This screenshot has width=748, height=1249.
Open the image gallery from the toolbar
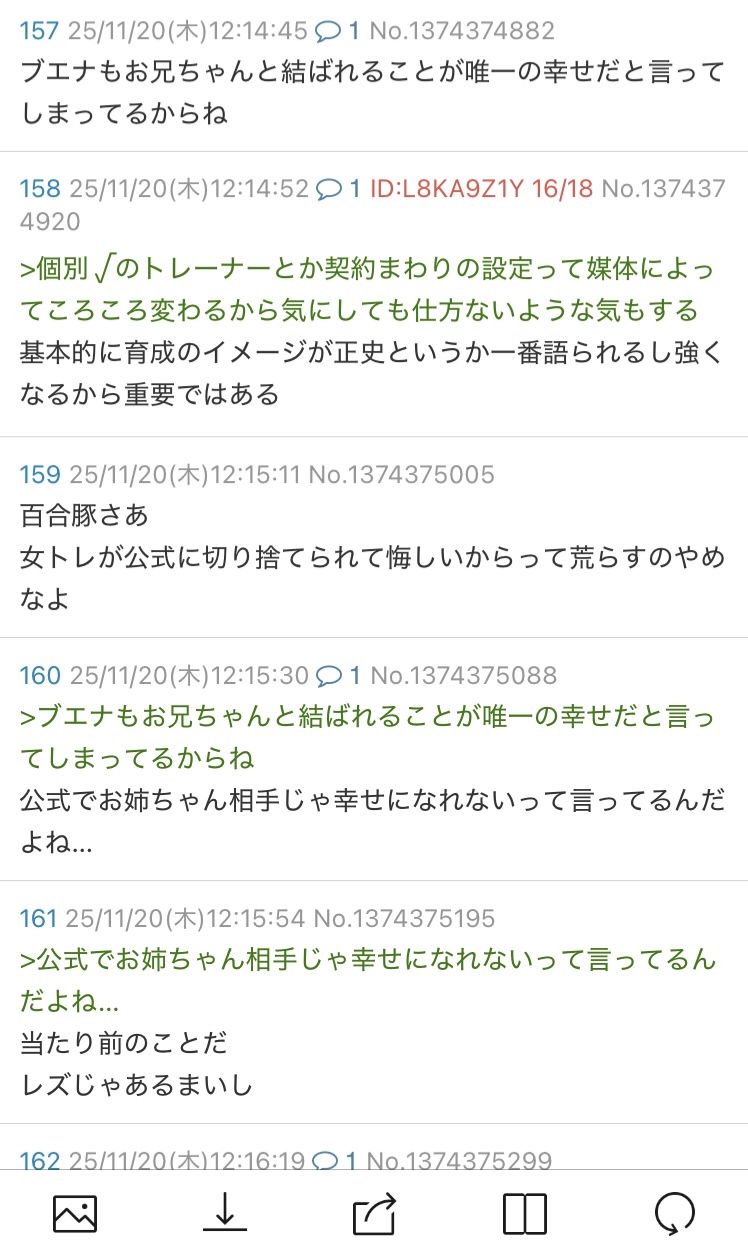(75, 1214)
